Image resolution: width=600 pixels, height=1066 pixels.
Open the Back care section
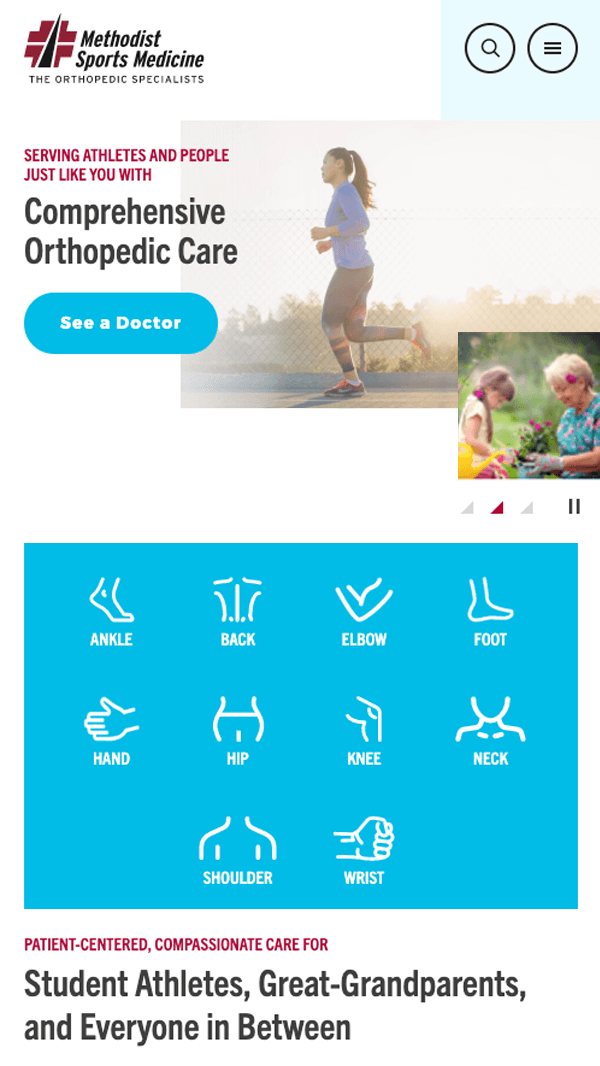[238, 612]
